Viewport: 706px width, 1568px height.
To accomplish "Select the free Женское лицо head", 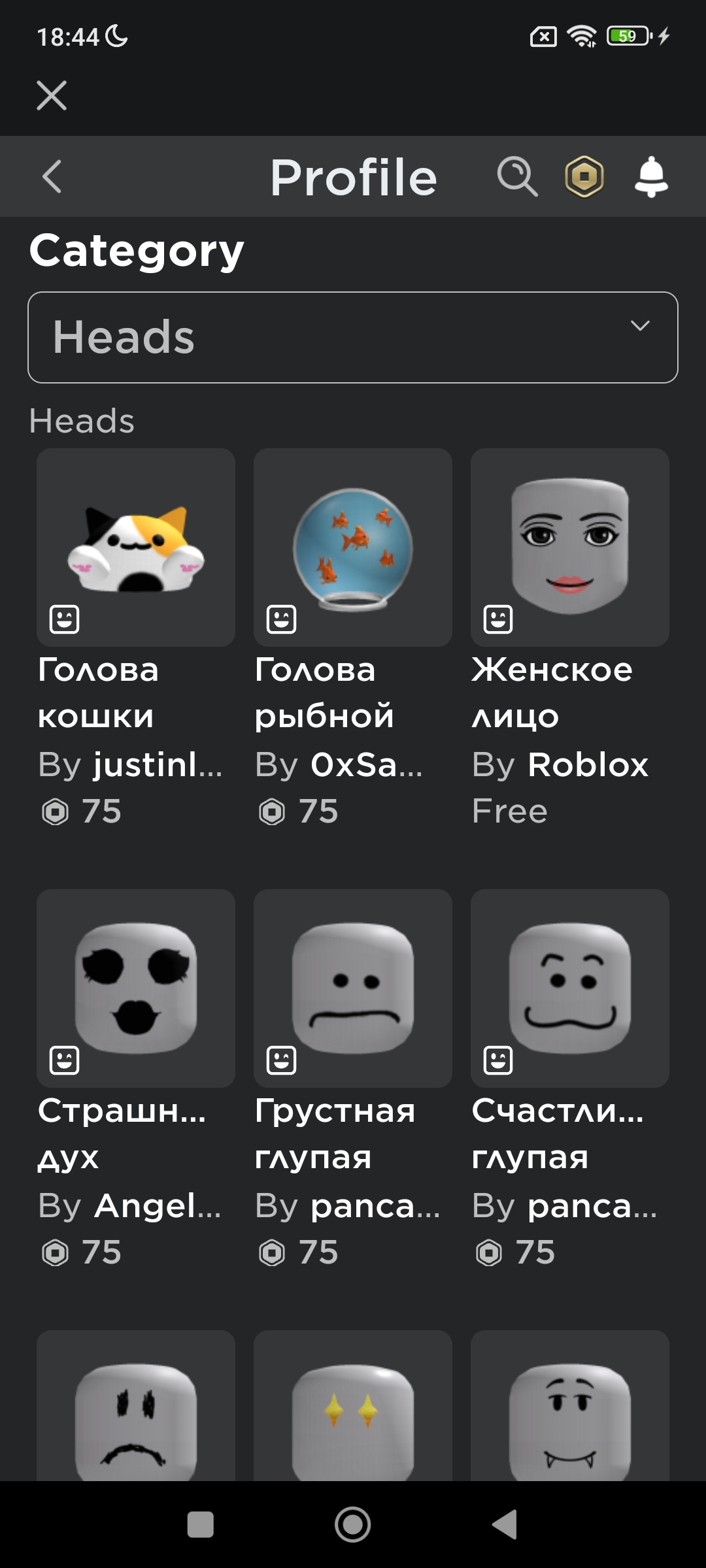I will pos(570,547).
